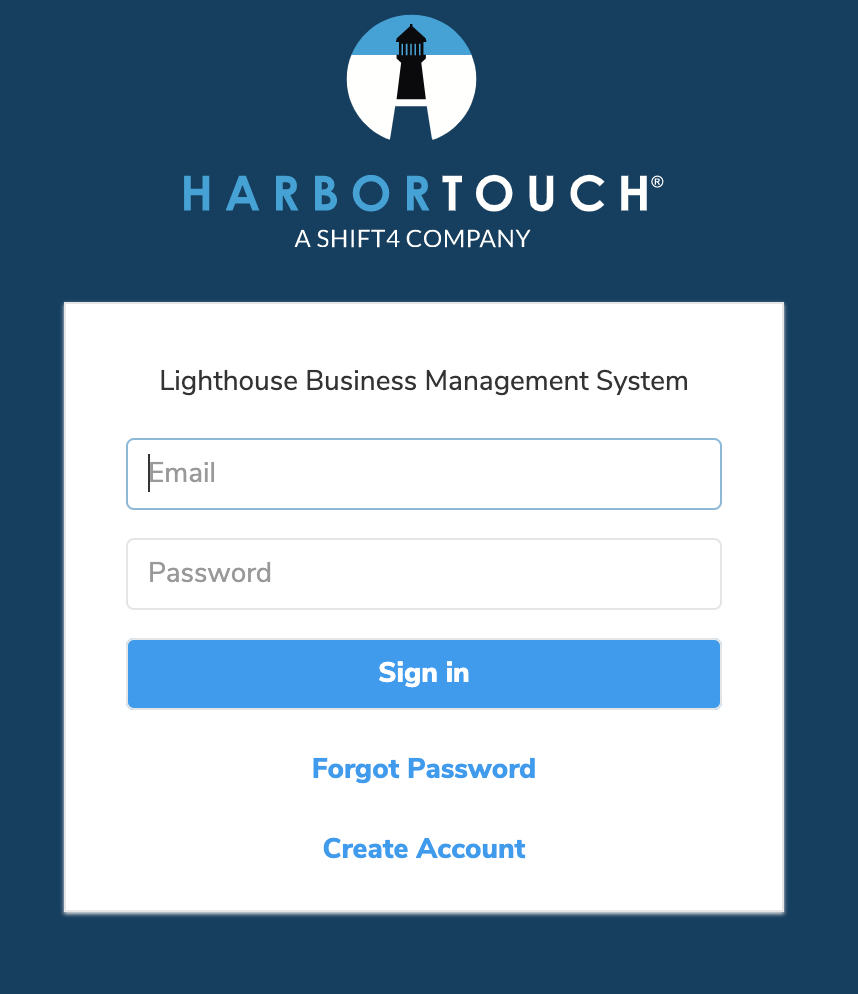Hit the Sign in button
858x994 pixels.
pyautogui.click(x=423, y=674)
